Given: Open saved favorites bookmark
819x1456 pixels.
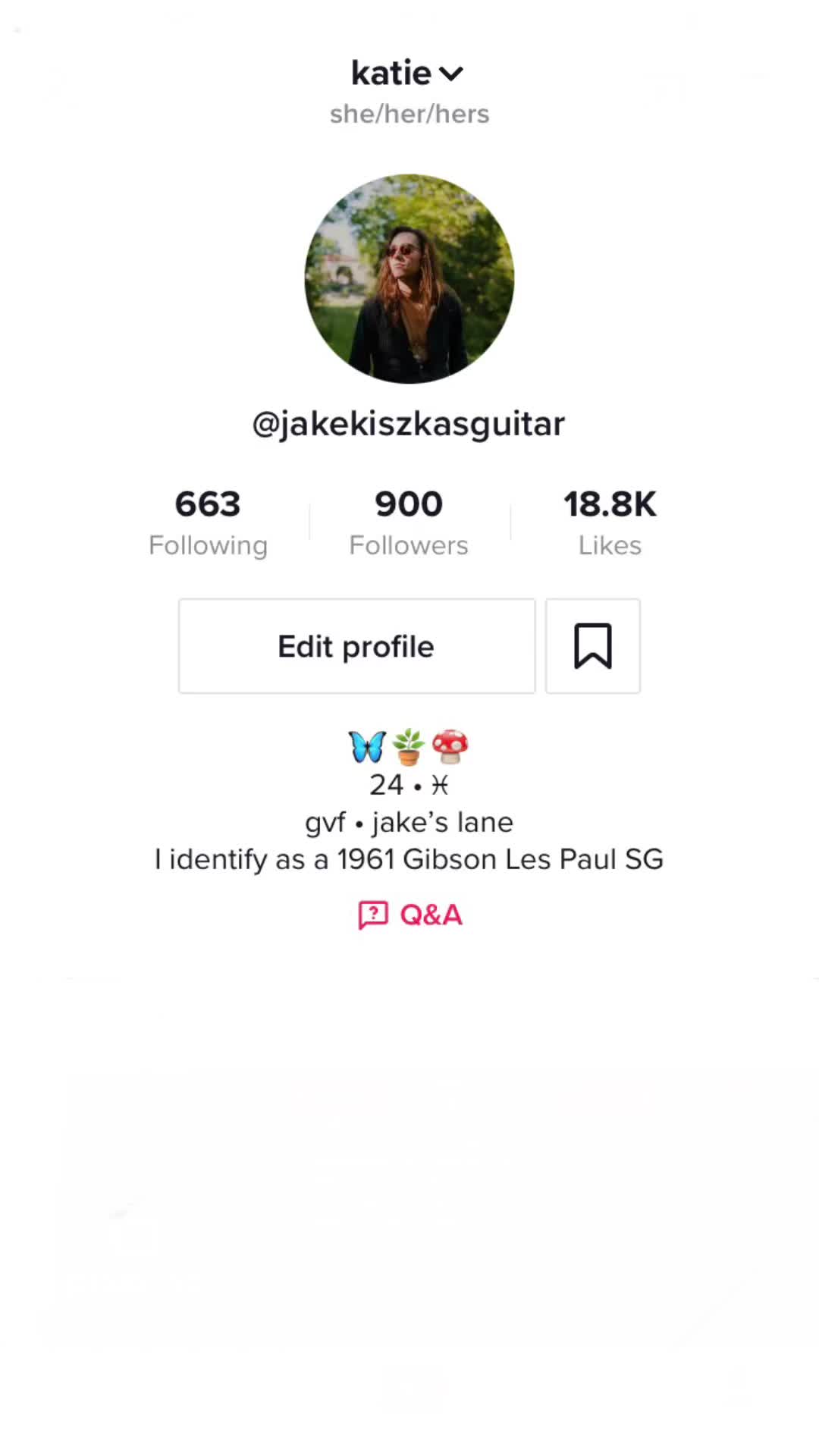Looking at the screenshot, I should click(592, 646).
